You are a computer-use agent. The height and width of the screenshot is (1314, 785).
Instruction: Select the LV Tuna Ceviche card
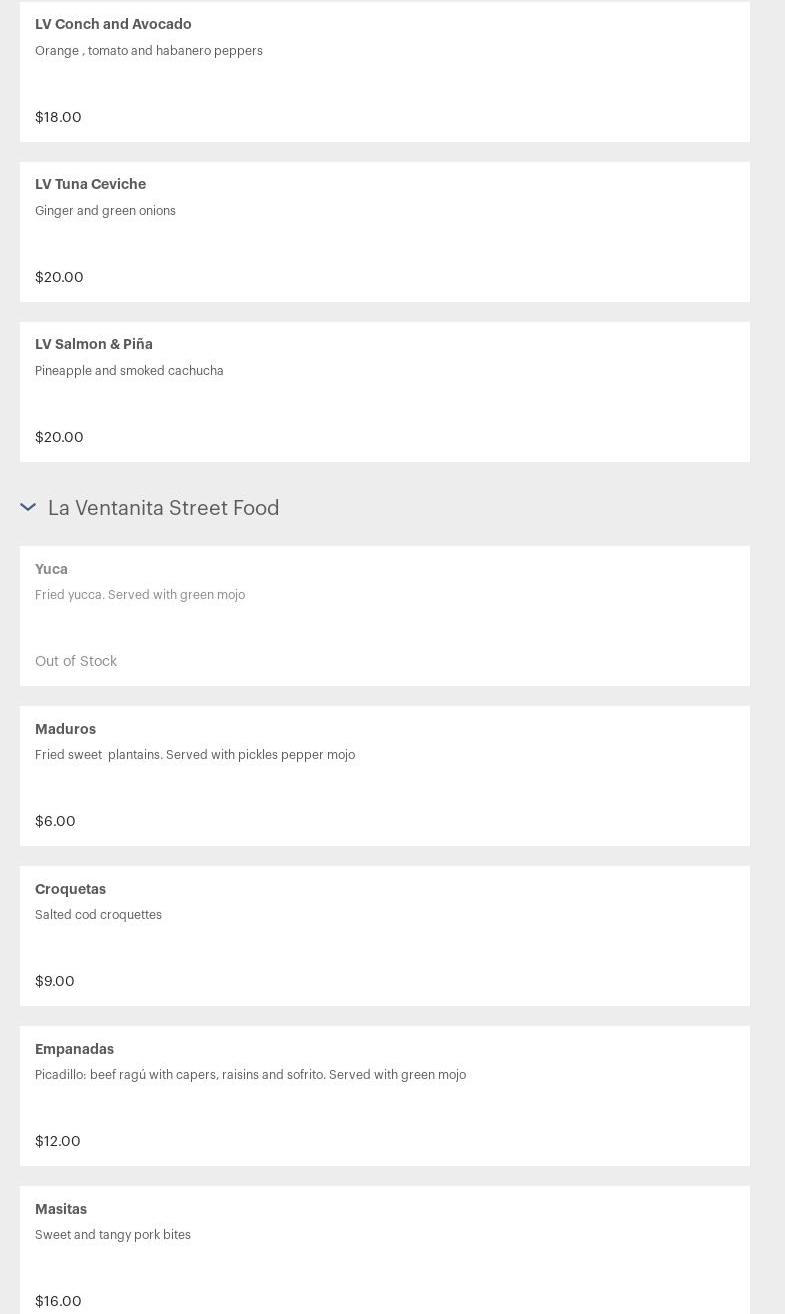pos(384,232)
